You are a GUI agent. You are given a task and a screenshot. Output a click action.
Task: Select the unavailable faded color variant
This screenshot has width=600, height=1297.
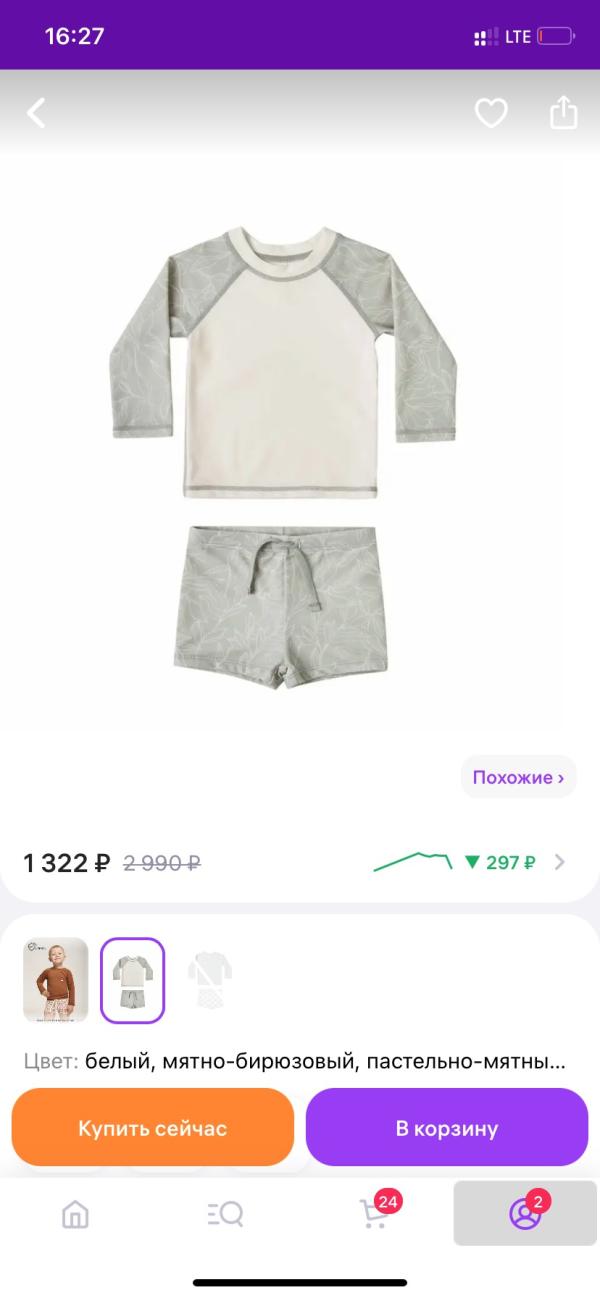(x=210, y=980)
